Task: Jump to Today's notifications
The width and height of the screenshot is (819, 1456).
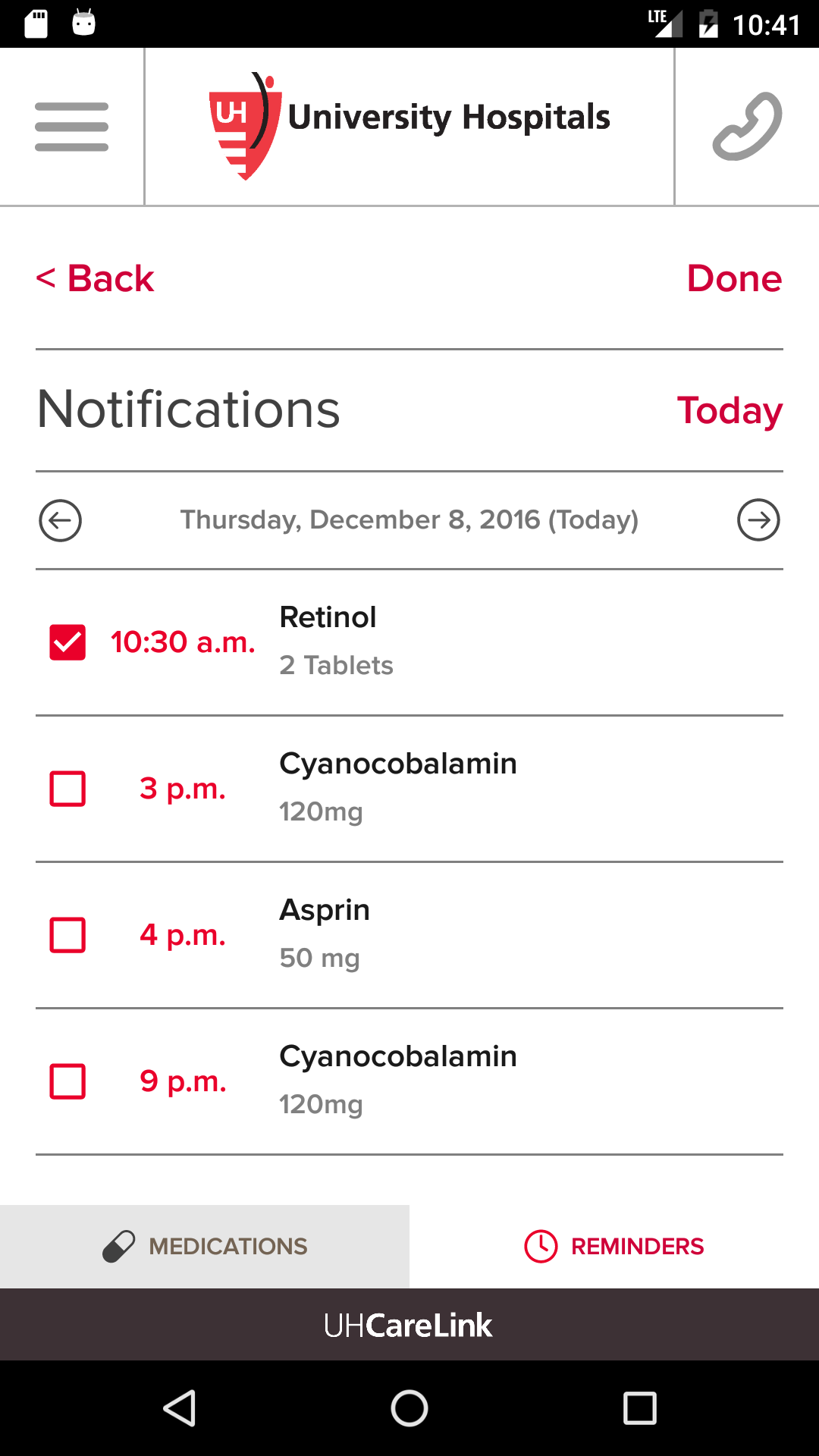Action: pos(729,410)
